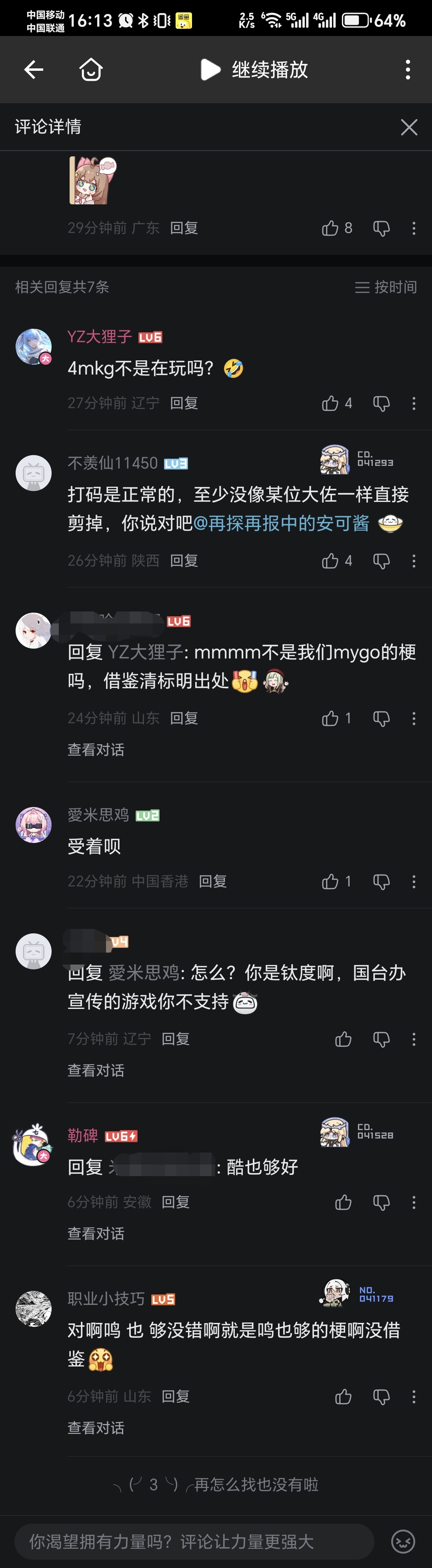Open the top-right overflow menu
Image resolution: width=432 pixels, height=1568 pixels.
point(408,70)
